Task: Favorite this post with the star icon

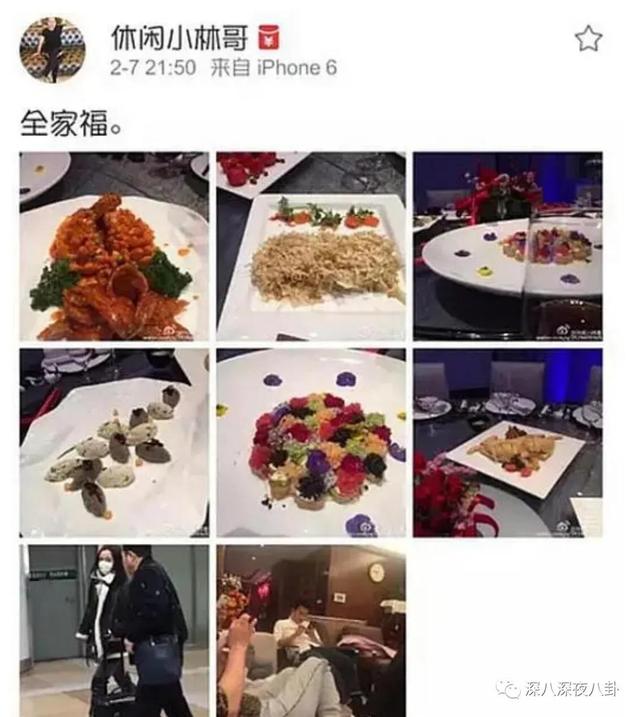Action: coord(587,39)
